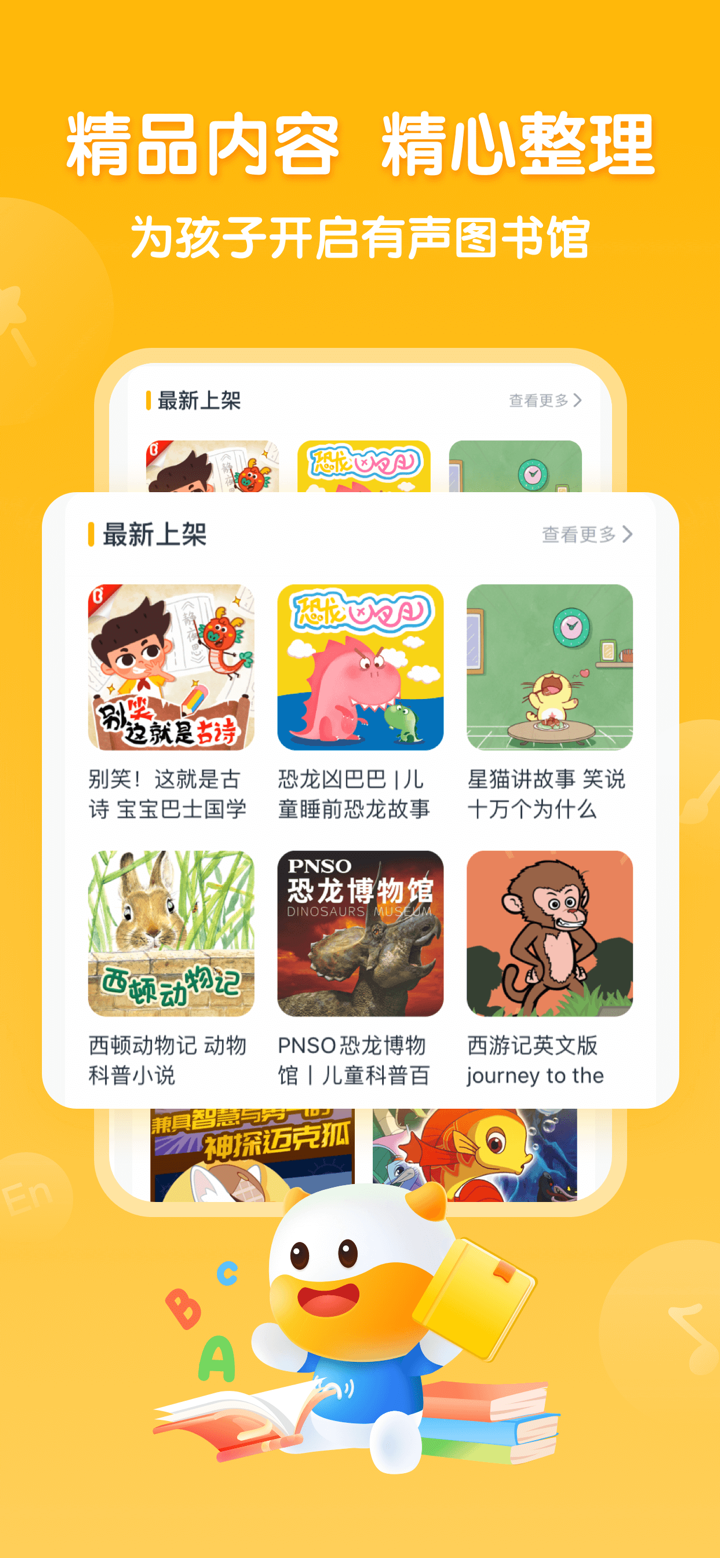Click the 西游记英文版 monkey cover
The height and width of the screenshot is (1558, 720).
pos(550,933)
